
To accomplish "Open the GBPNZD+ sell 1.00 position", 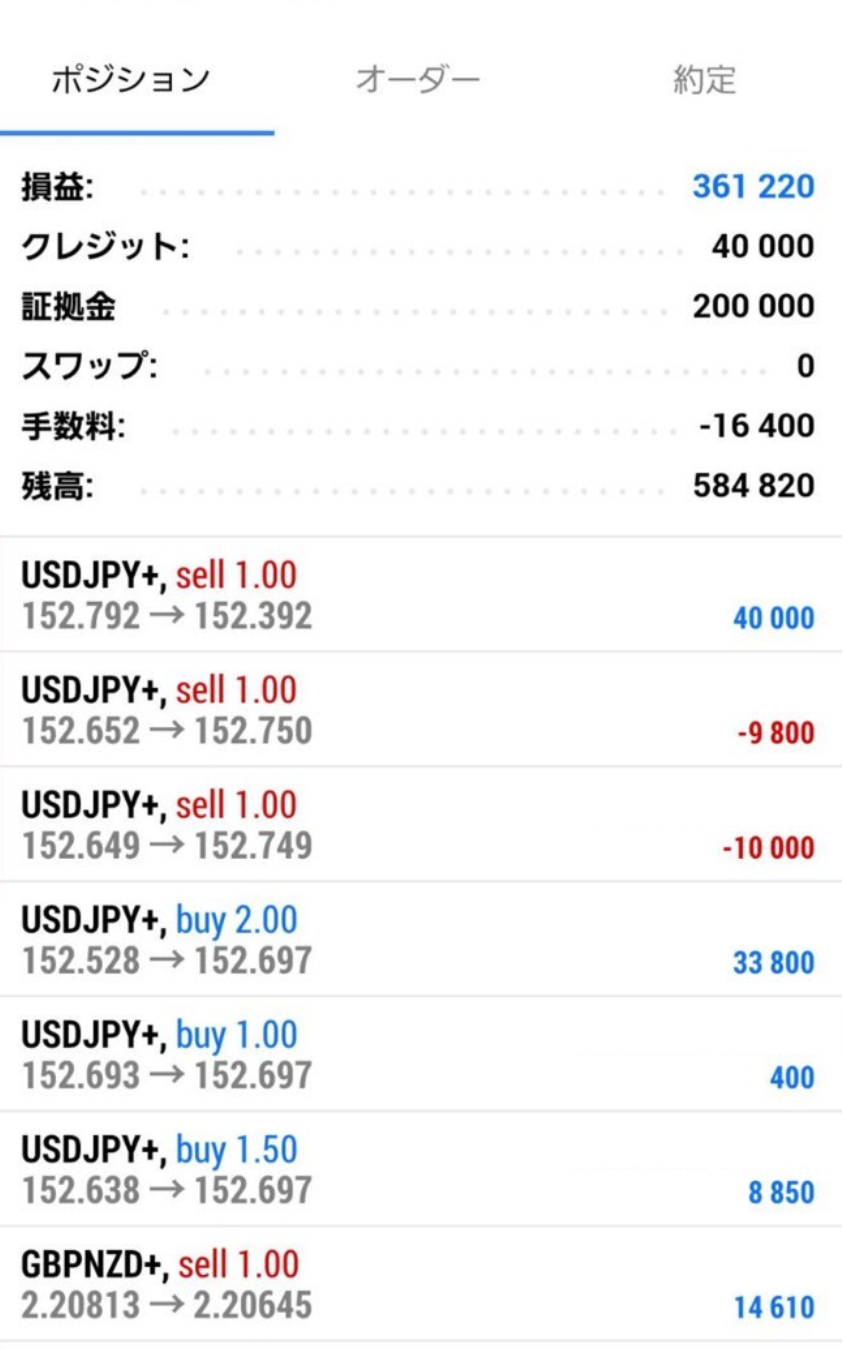I will coord(420,1285).
